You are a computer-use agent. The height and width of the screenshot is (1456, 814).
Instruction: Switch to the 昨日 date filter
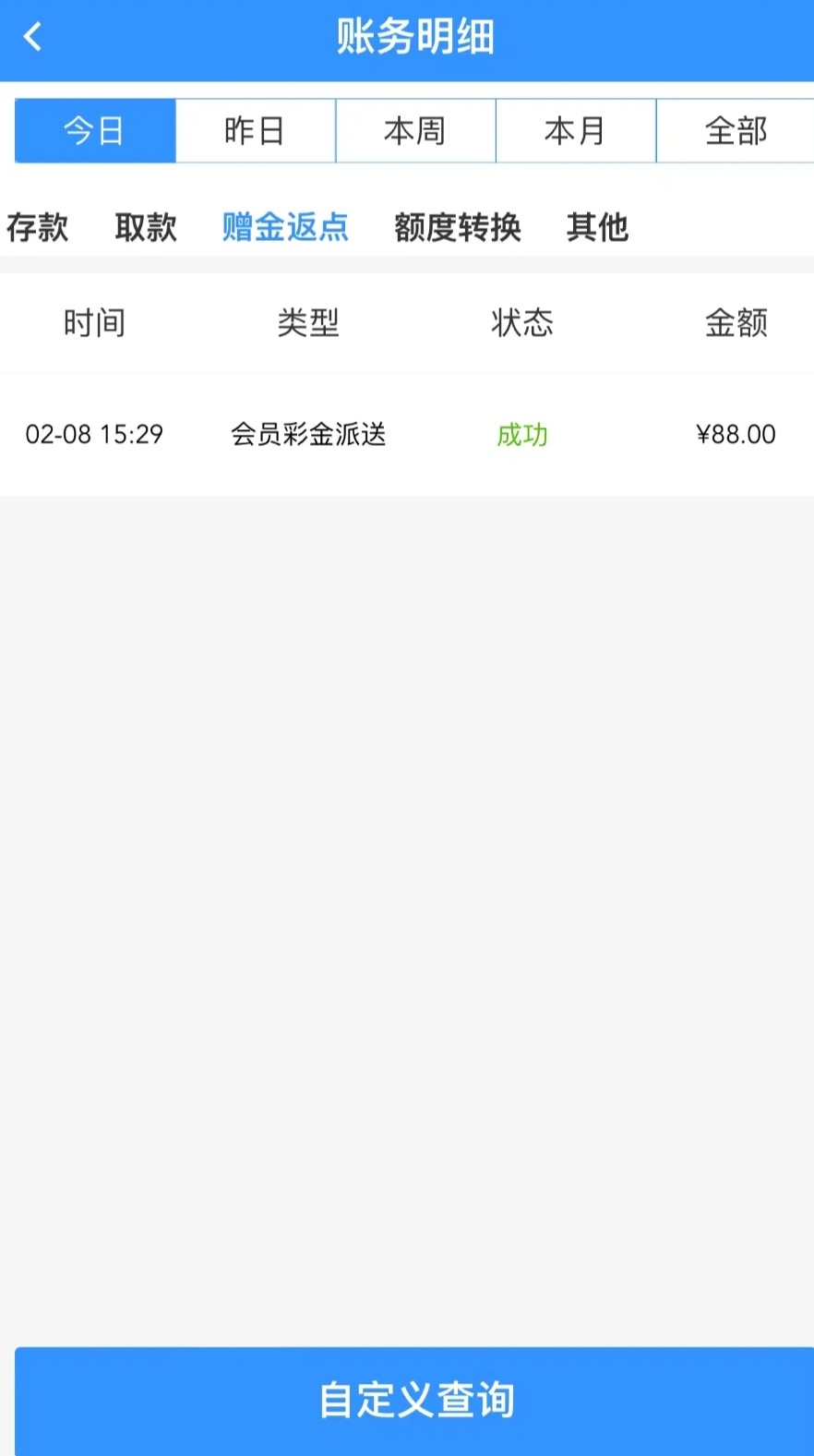[x=255, y=131]
